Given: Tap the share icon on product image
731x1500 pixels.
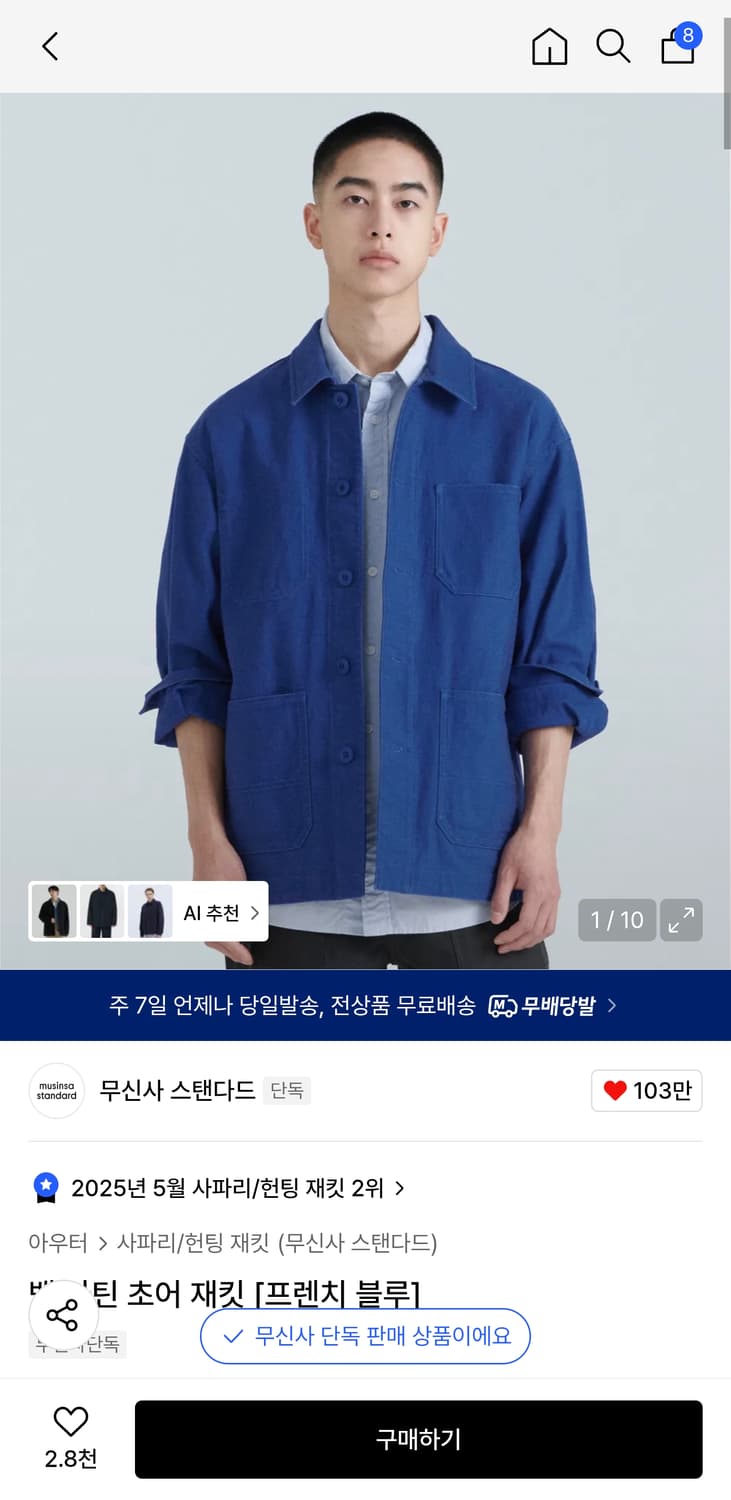Looking at the screenshot, I should click(64, 1315).
